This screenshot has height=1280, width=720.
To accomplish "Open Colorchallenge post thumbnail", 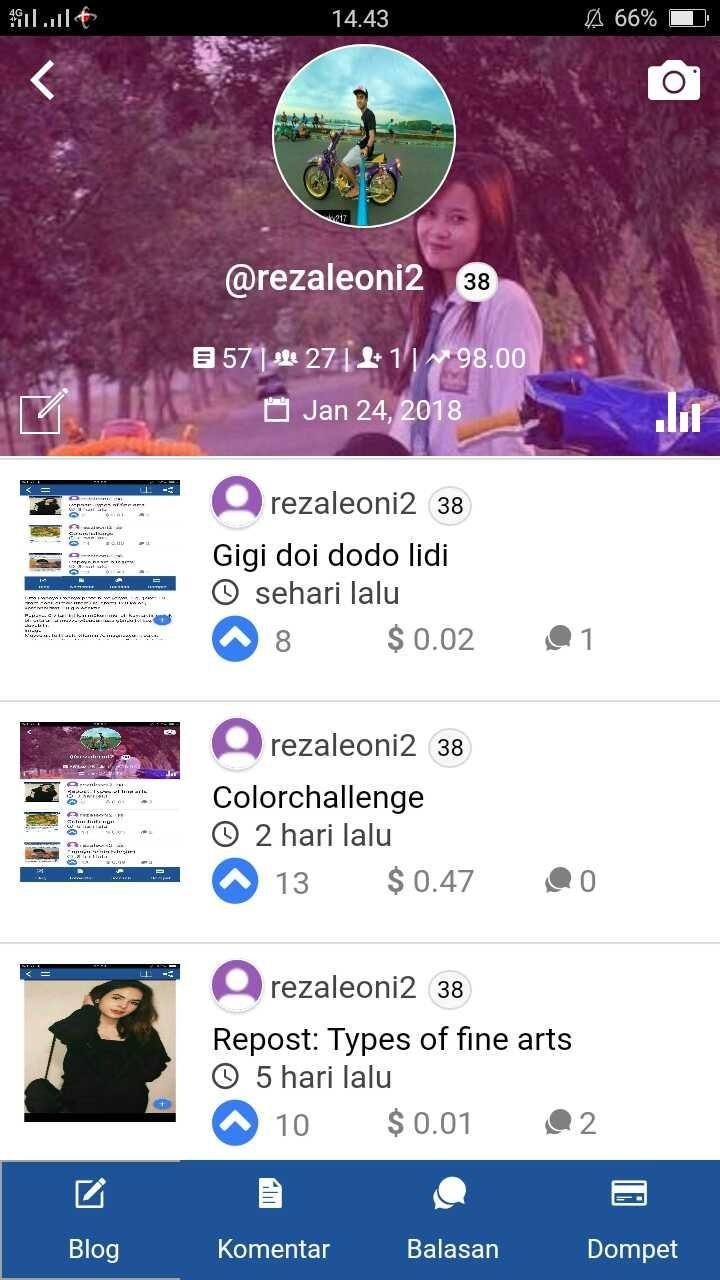I will point(100,802).
